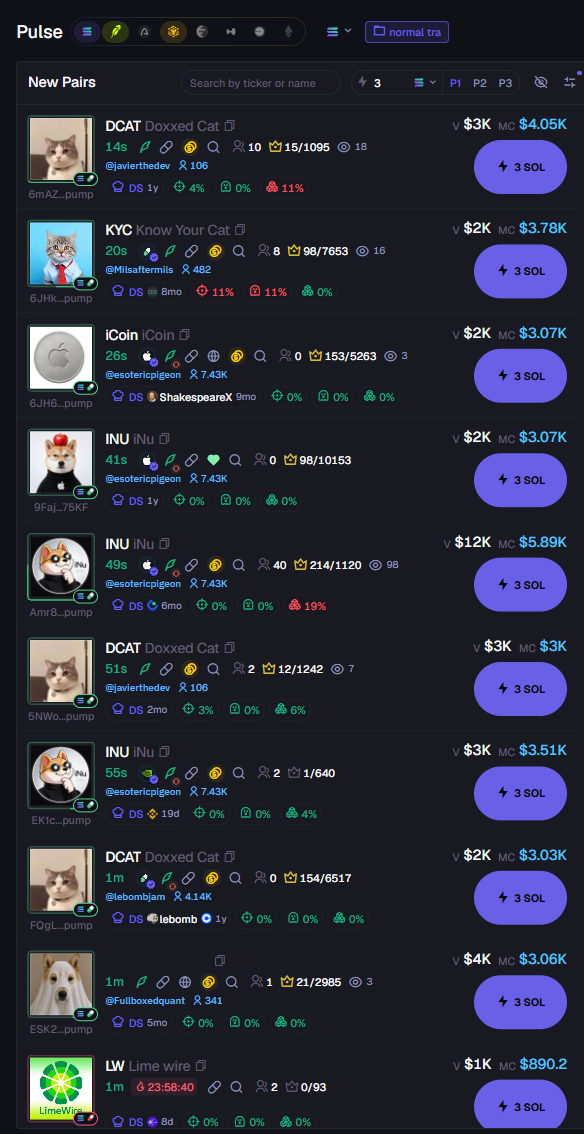The image size is (584, 1134).
Task: Open the New Pairs filter settings
Action: coord(570,82)
